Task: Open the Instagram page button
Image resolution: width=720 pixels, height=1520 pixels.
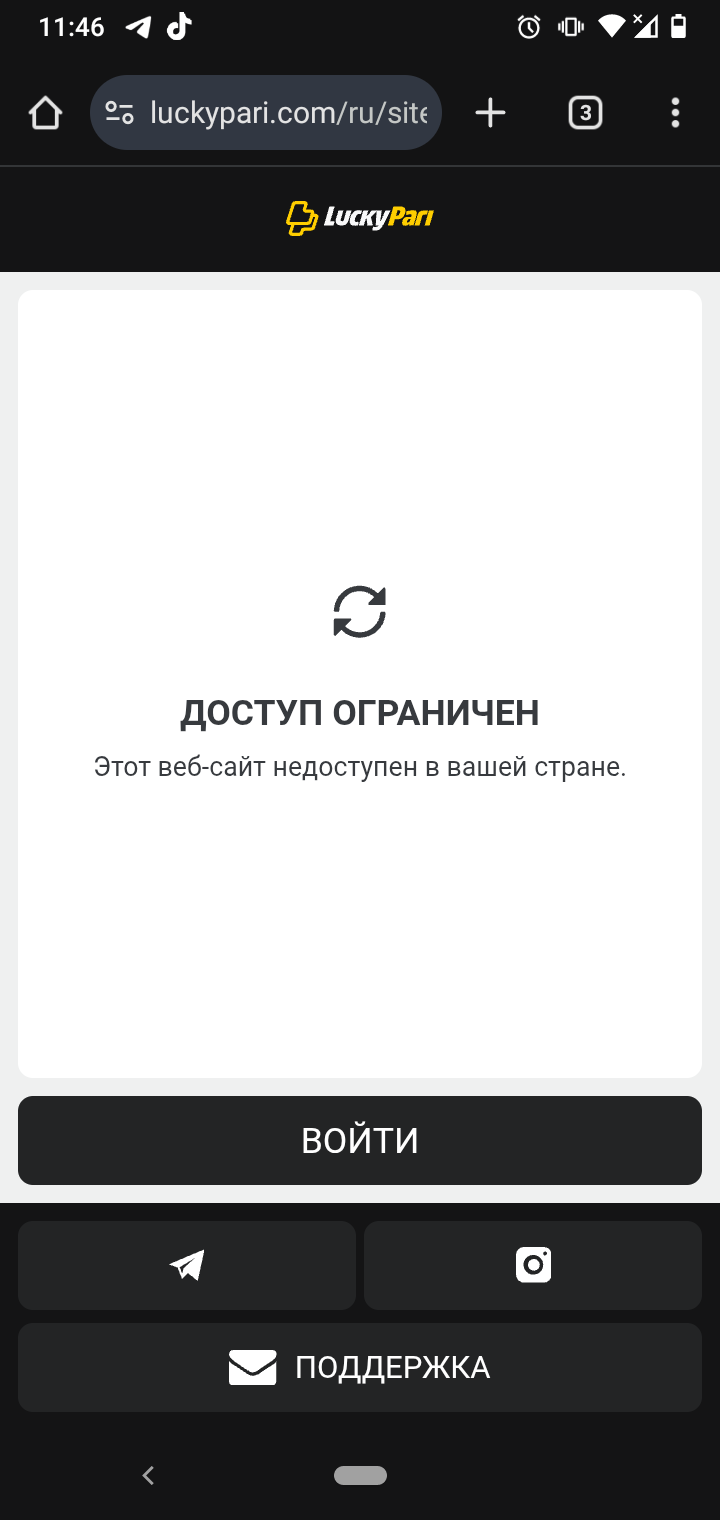Action: click(533, 1265)
